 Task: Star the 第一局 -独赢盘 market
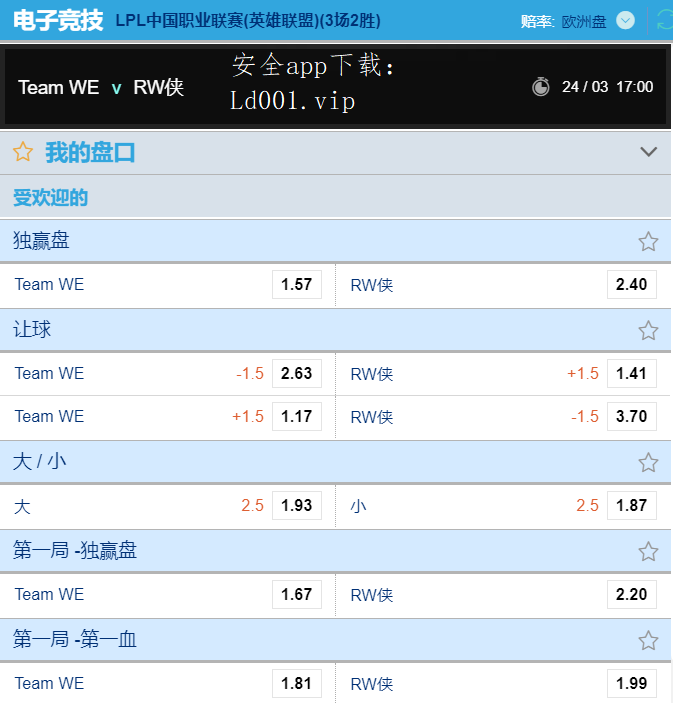[648, 551]
